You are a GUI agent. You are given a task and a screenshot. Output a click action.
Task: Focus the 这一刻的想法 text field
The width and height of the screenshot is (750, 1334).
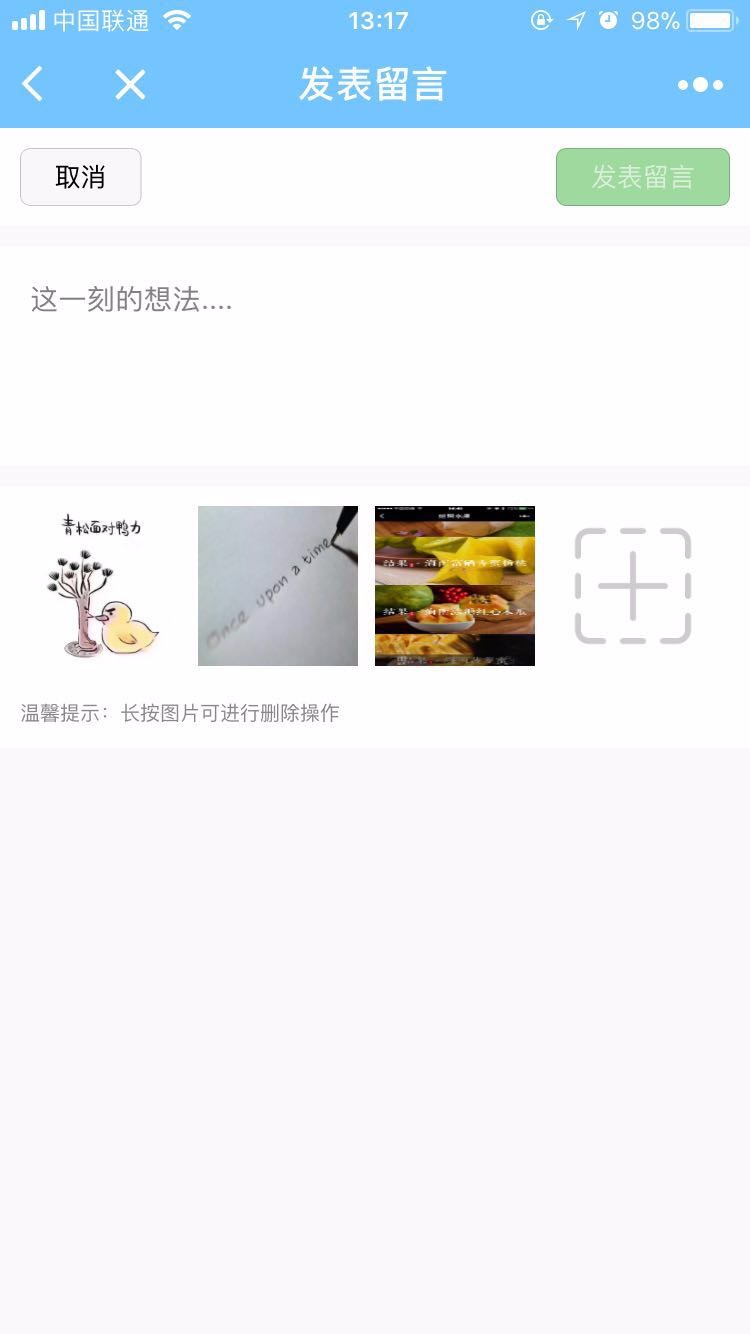pos(375,356)
